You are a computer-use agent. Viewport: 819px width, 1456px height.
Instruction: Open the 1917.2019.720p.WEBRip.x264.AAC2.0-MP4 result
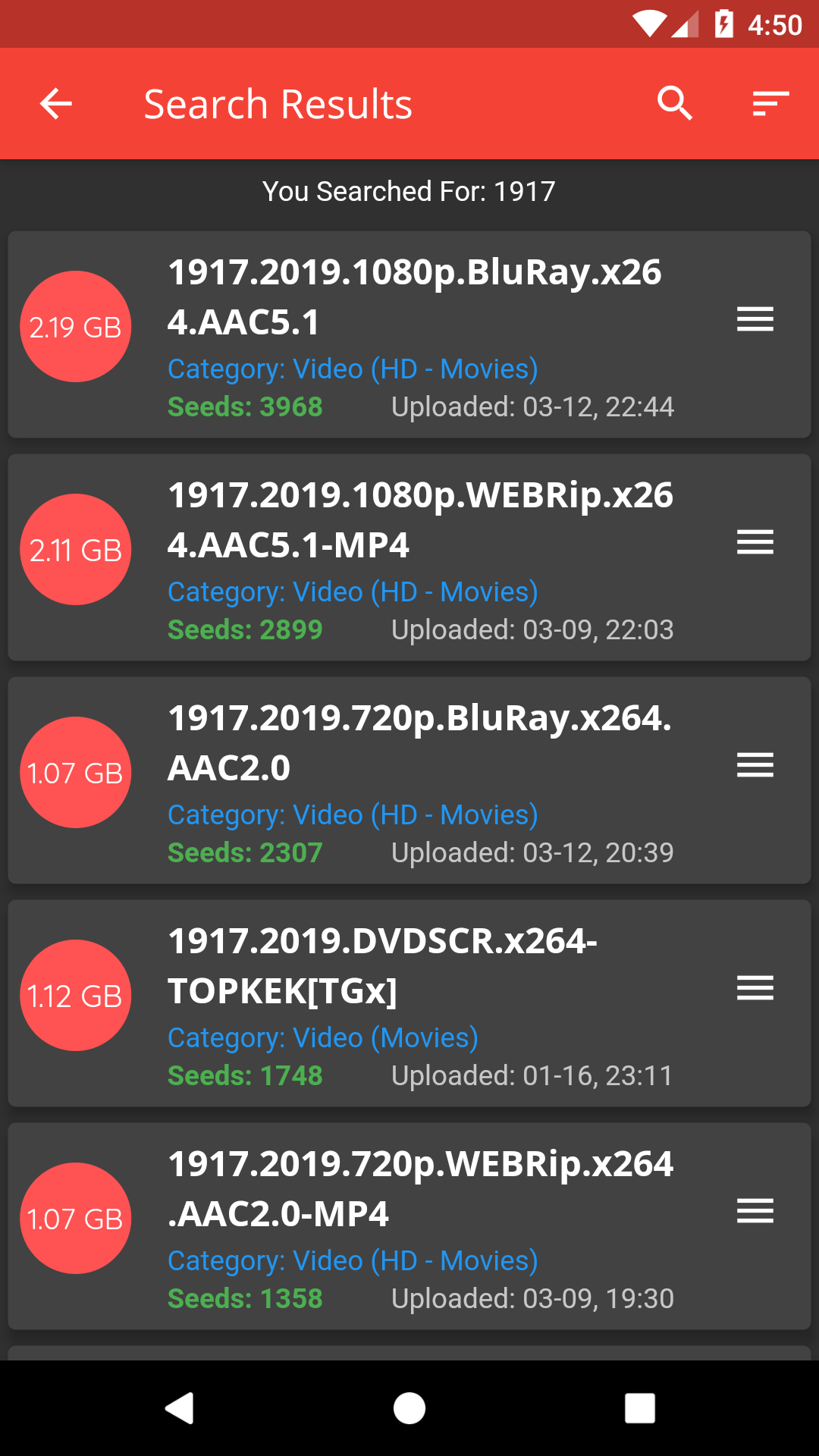409,1226
